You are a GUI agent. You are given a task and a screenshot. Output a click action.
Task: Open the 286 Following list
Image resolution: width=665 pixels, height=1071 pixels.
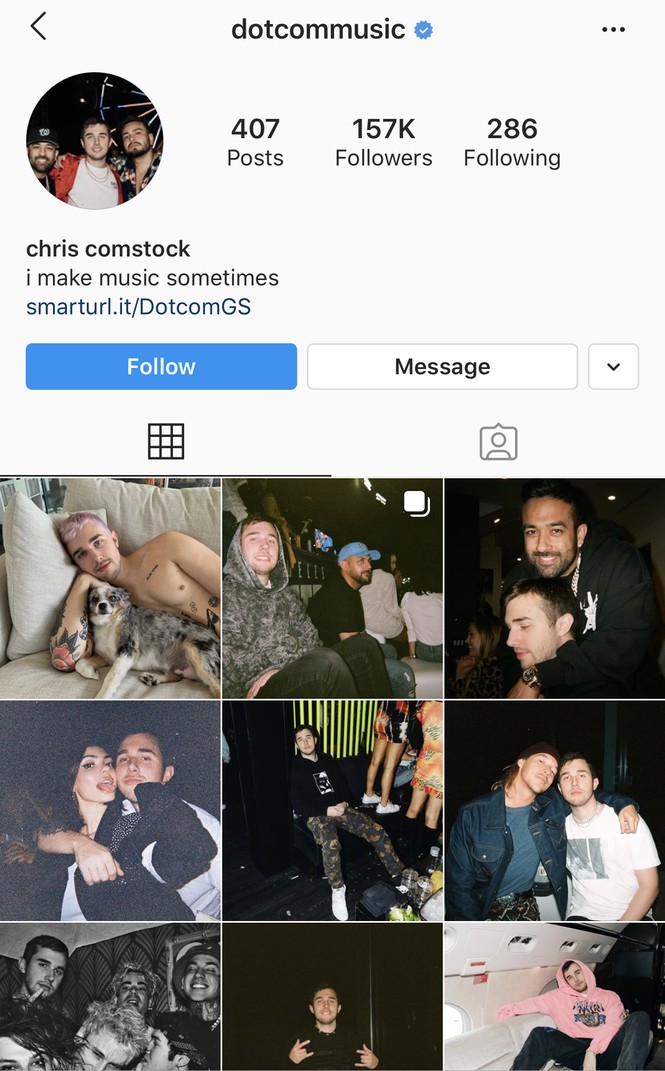point(512,143)
